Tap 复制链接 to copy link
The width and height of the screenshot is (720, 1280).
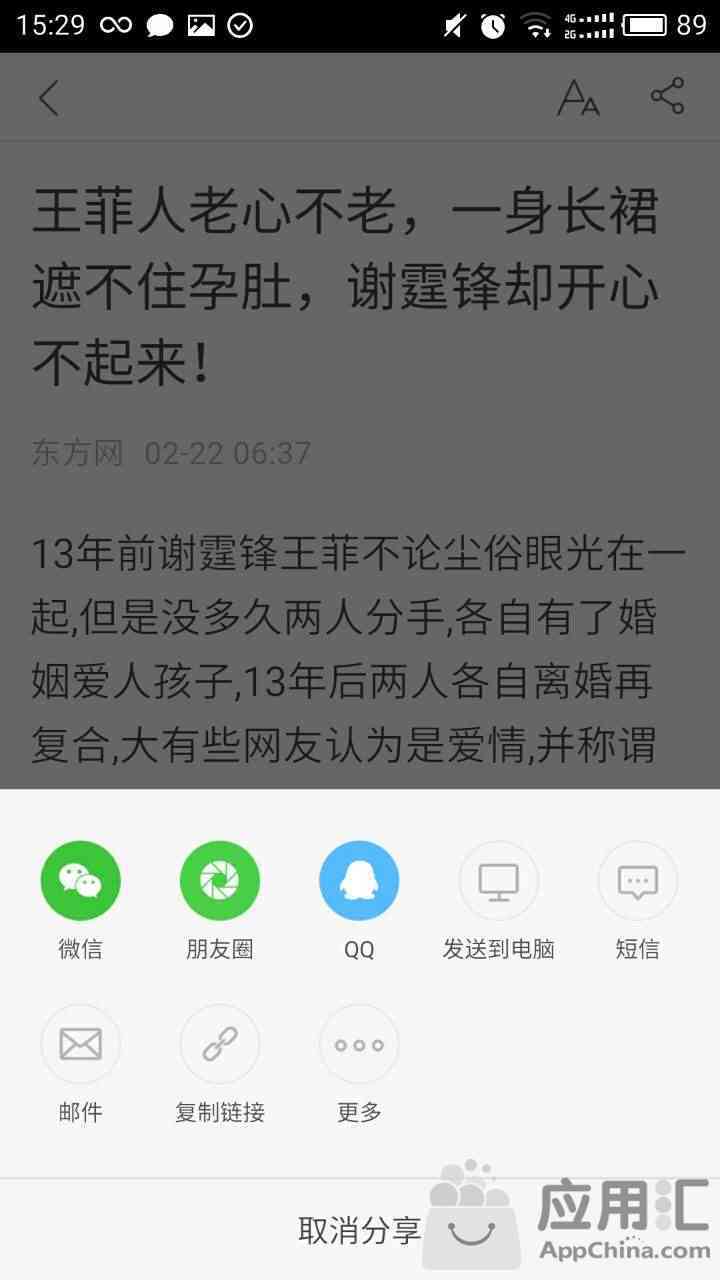click(219, 1044)
